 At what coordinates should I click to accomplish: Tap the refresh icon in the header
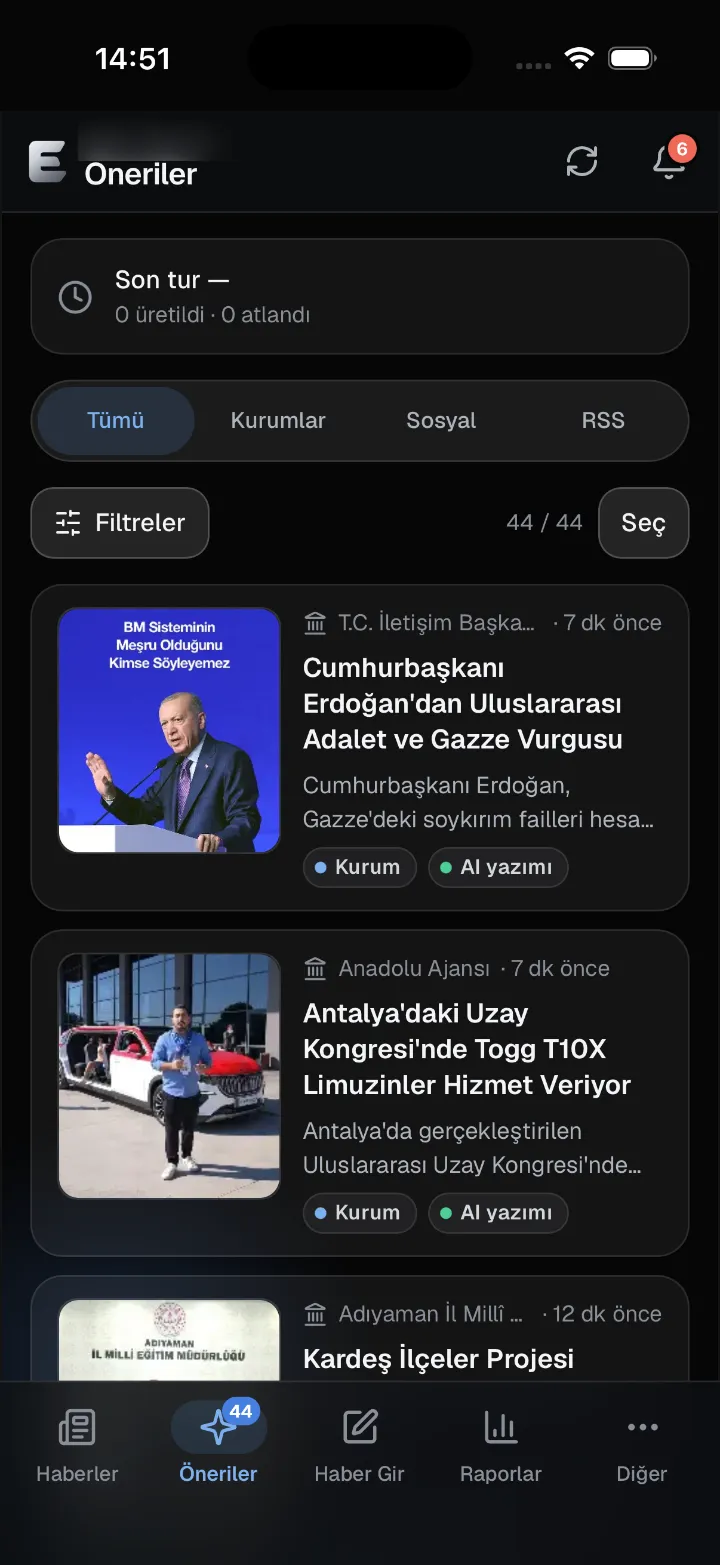tap(582, 161)
